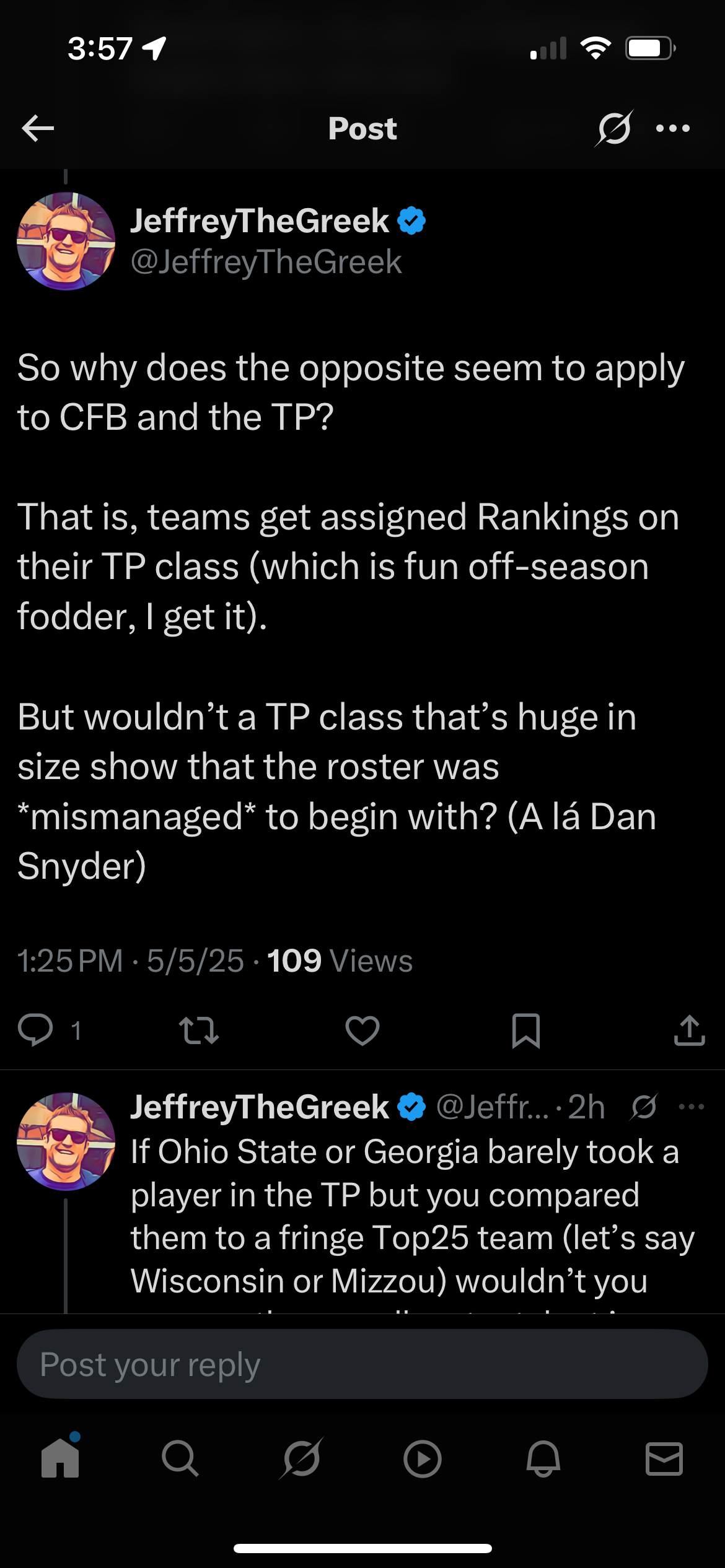Image resolution: width=725 pixels, height=1568 pixels.
Task: Open the post overflow menu in header
Action: [x=673, y=128]
